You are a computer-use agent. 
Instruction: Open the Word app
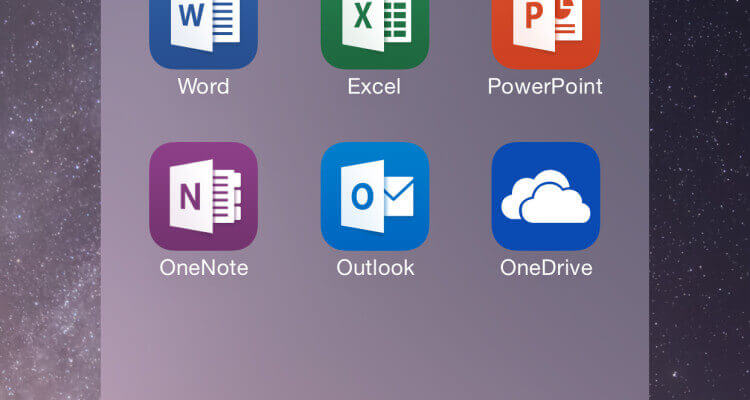(x=203, y=32)
